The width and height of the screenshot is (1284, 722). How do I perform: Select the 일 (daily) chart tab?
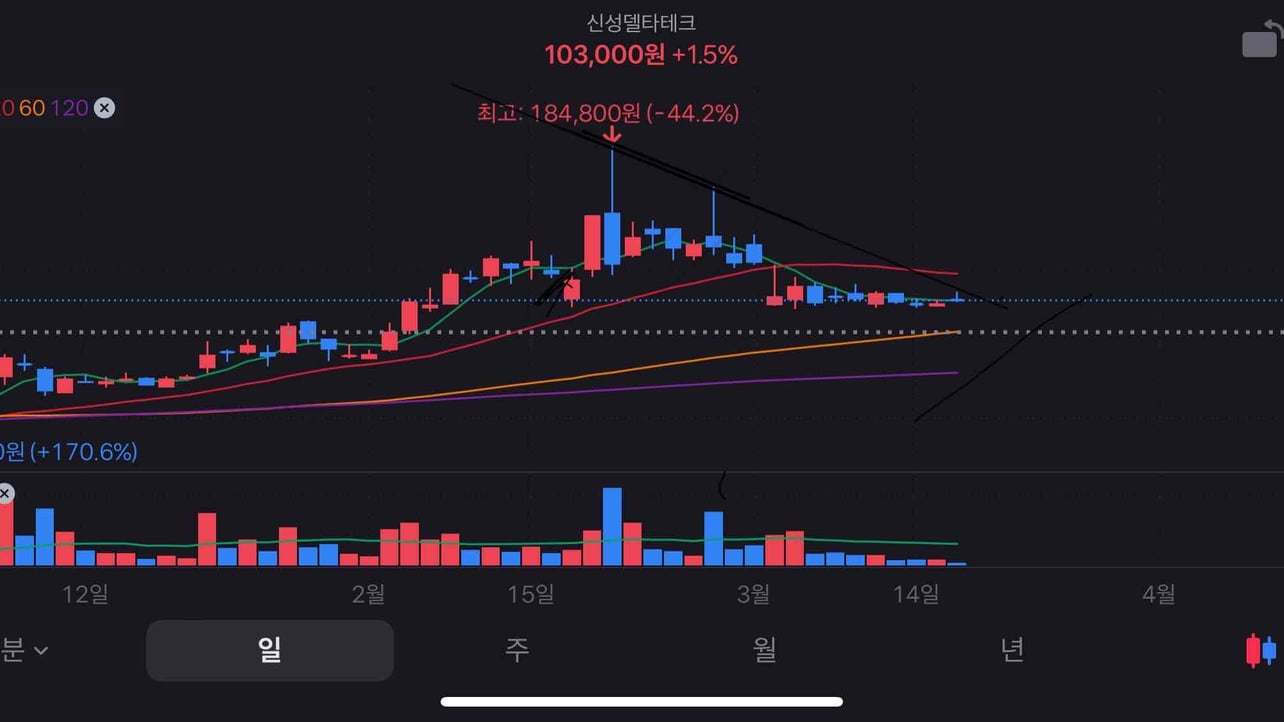(270, 650)
